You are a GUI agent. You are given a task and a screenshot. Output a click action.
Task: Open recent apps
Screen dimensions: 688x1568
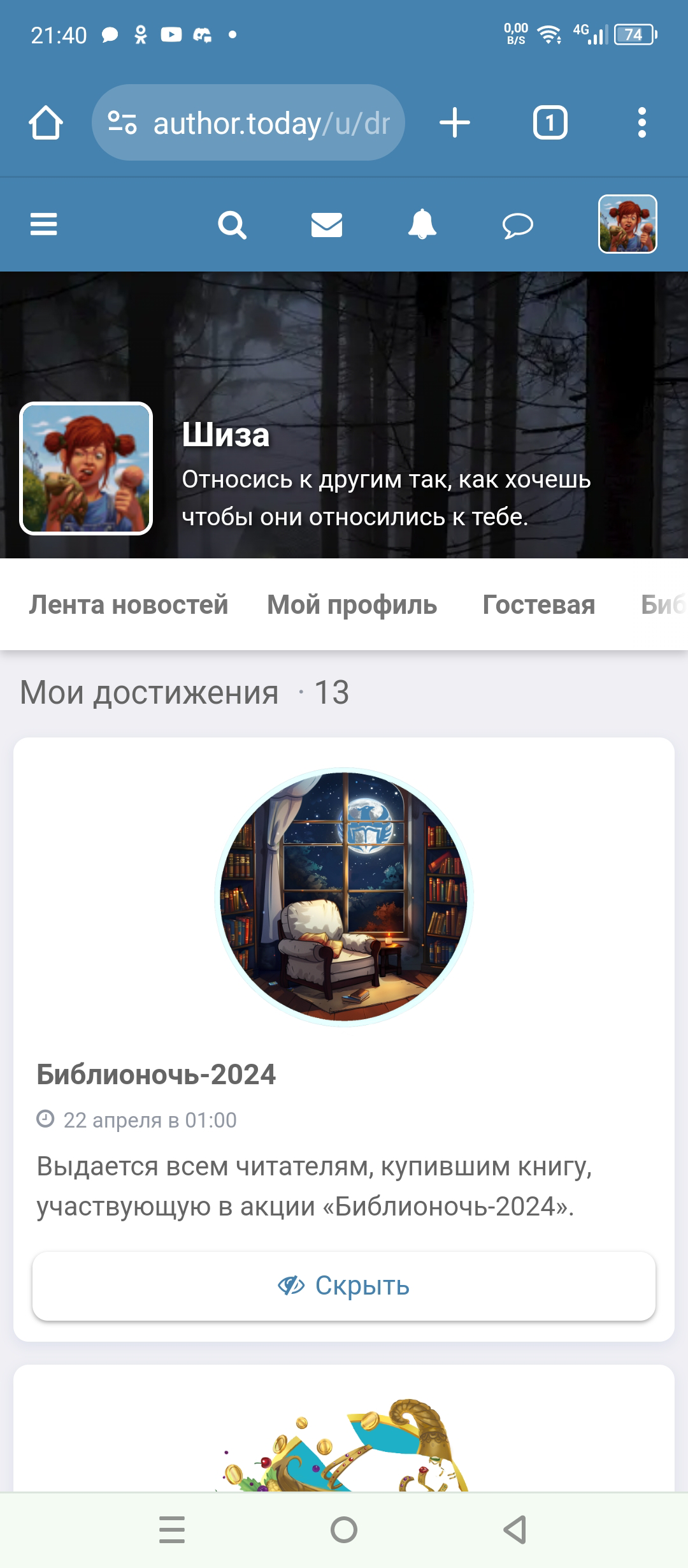[172, 1529]
